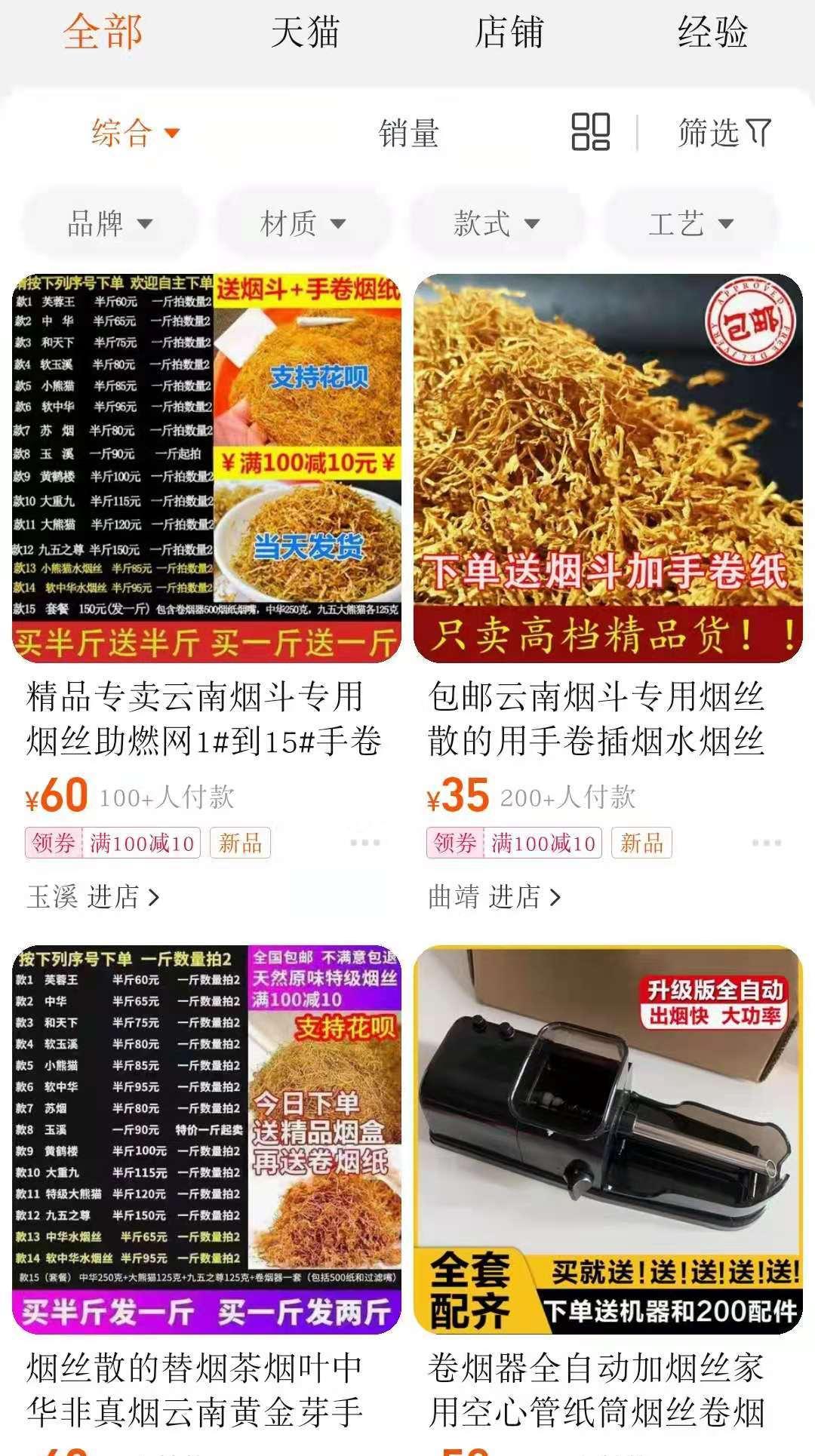Viewport: 815px width, 1456px height.
Task: Enter the 曲靖 shop via 进店
Action: click(x=494, y=897)
